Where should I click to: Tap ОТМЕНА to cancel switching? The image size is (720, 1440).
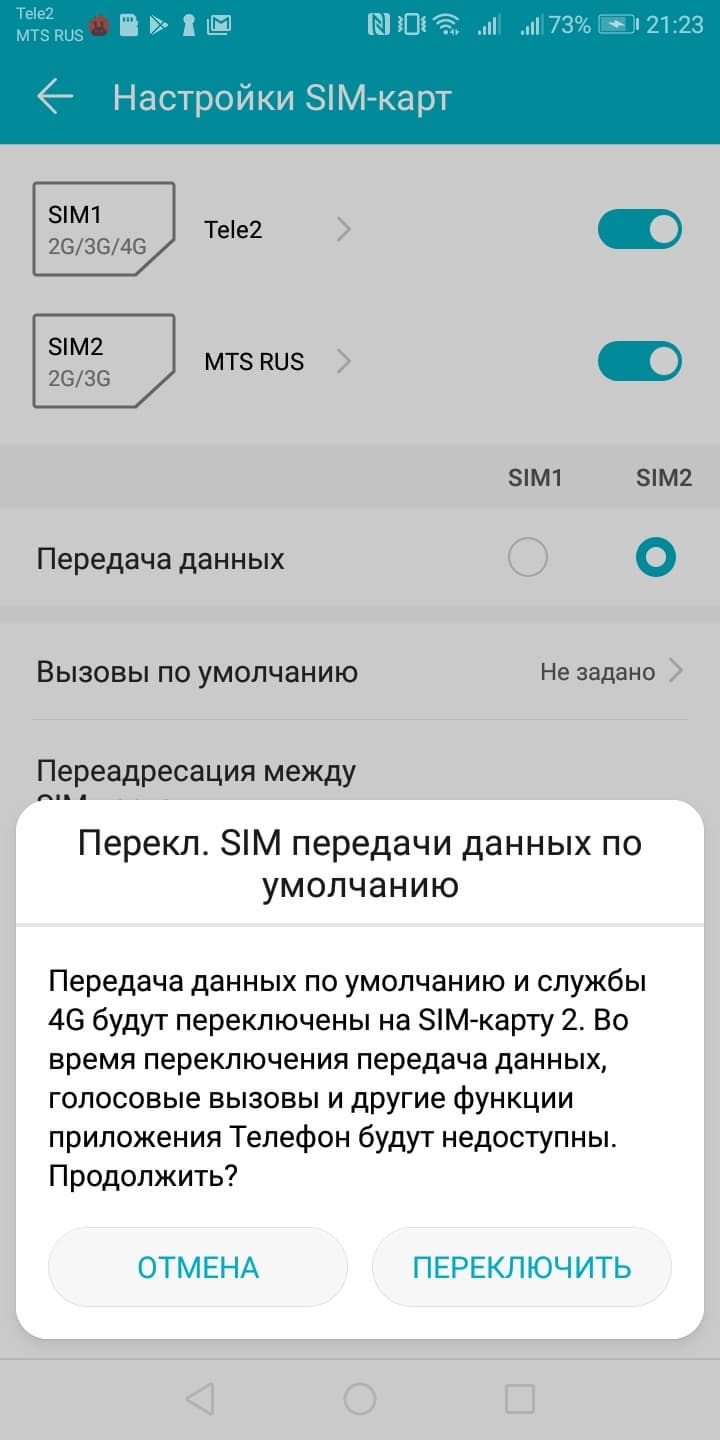198,1267
